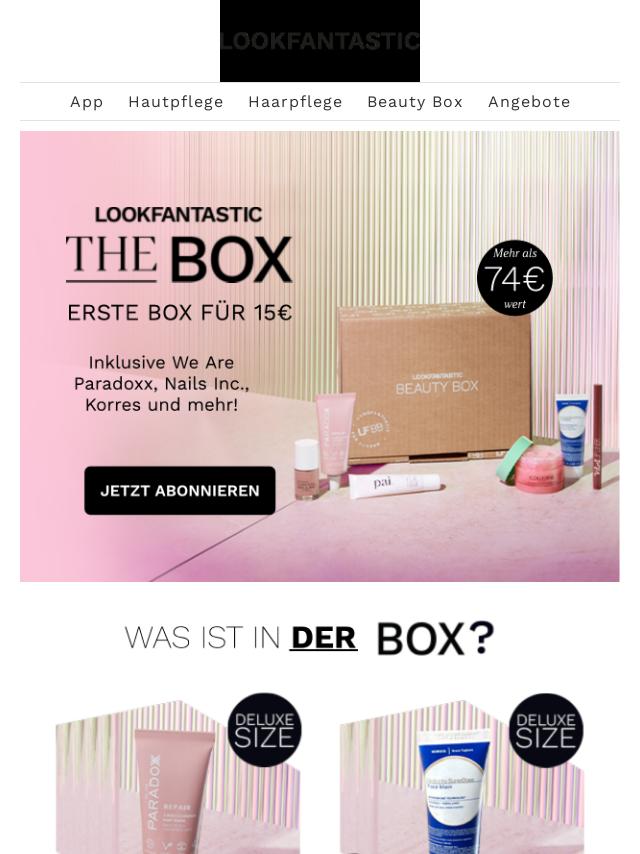Open the Haarpflege category
The width and height of the screenshot is (640, 854).
pyautogui.click(x=295, y=102)
